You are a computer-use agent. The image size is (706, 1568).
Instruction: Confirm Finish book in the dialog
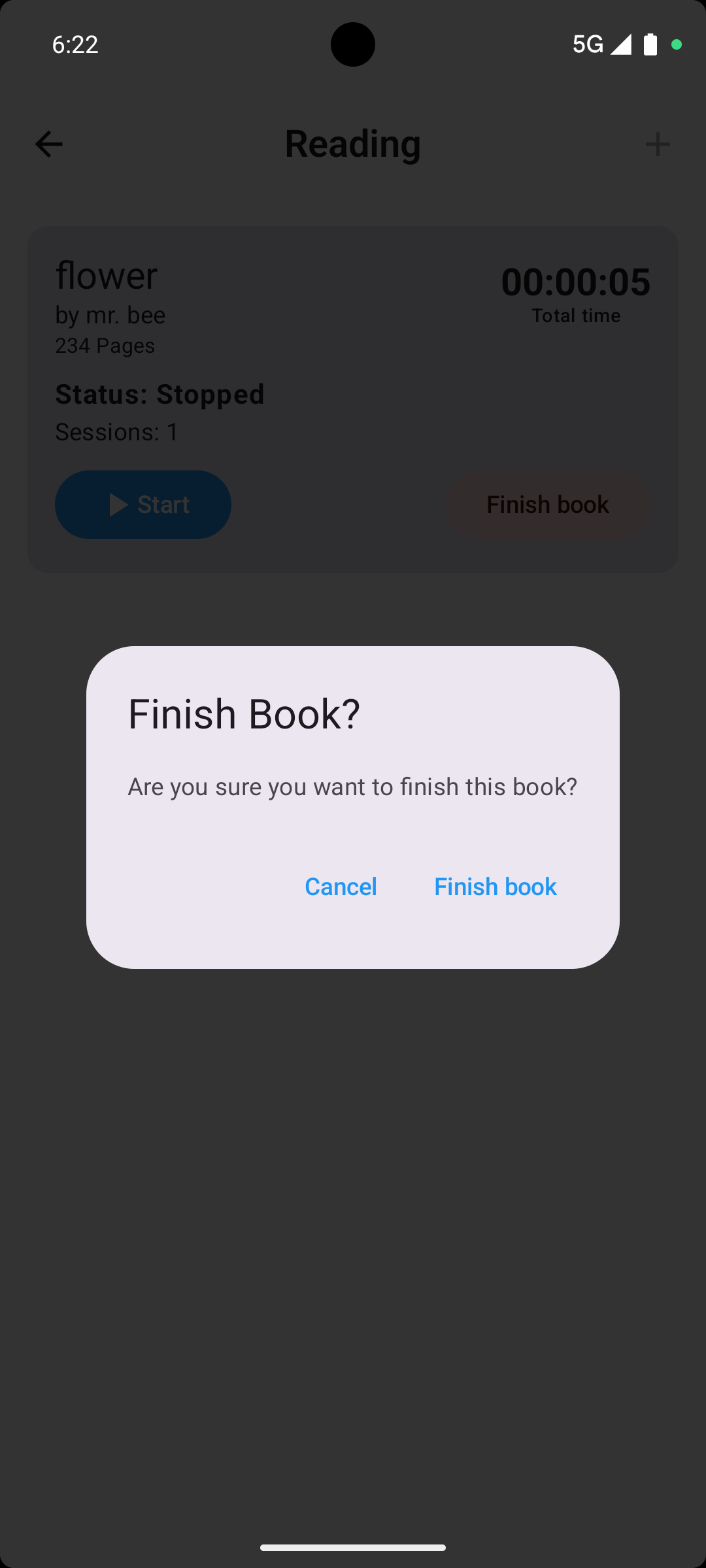coord(495,887)
